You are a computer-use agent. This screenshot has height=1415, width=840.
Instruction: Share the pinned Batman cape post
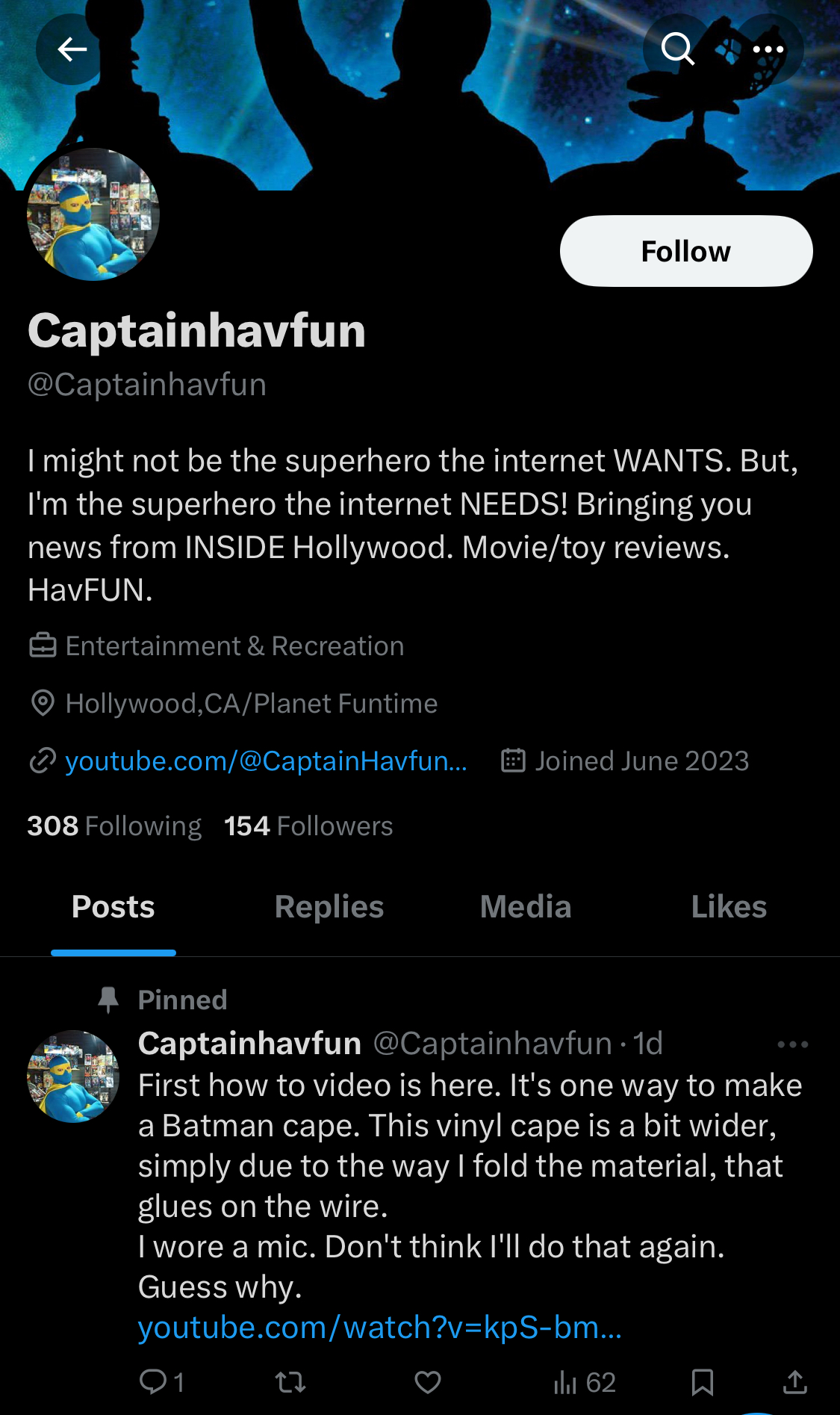pos(795,1383)
